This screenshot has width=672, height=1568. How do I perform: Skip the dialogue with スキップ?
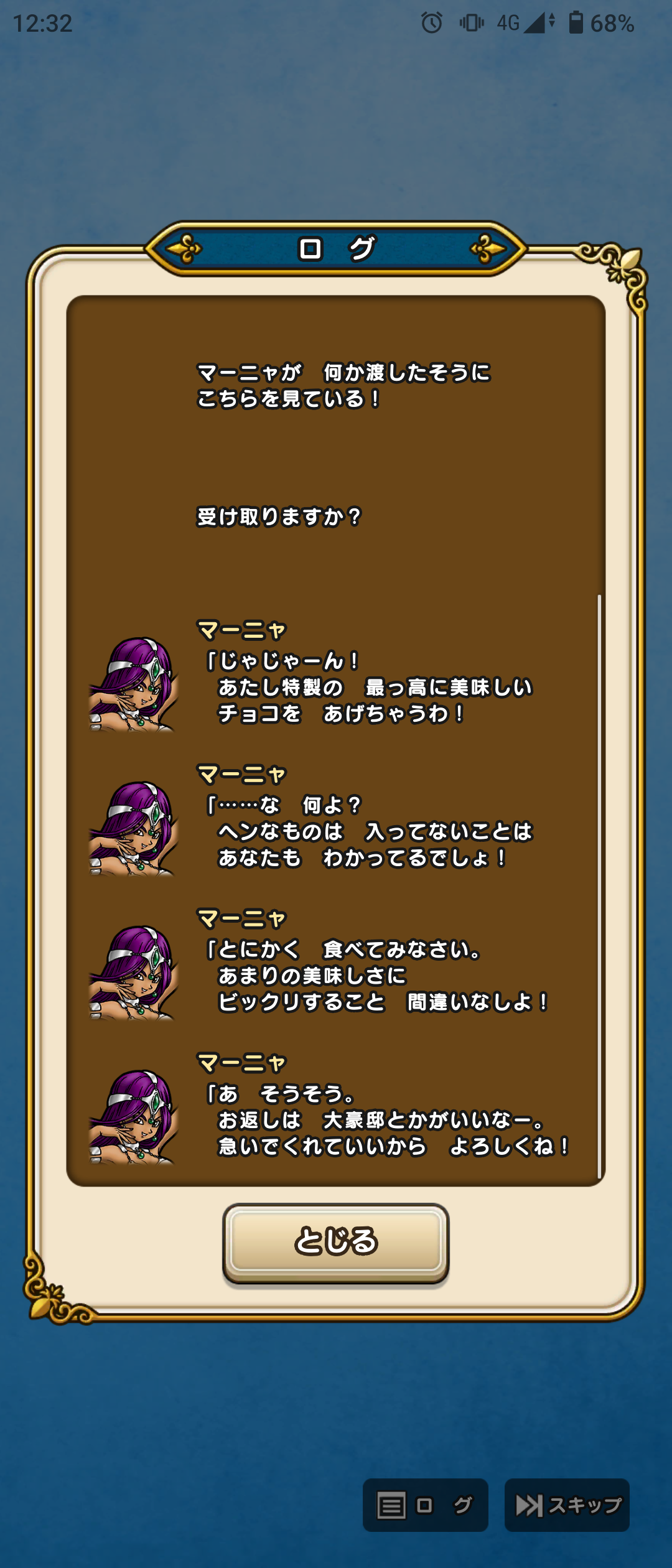567,1505
